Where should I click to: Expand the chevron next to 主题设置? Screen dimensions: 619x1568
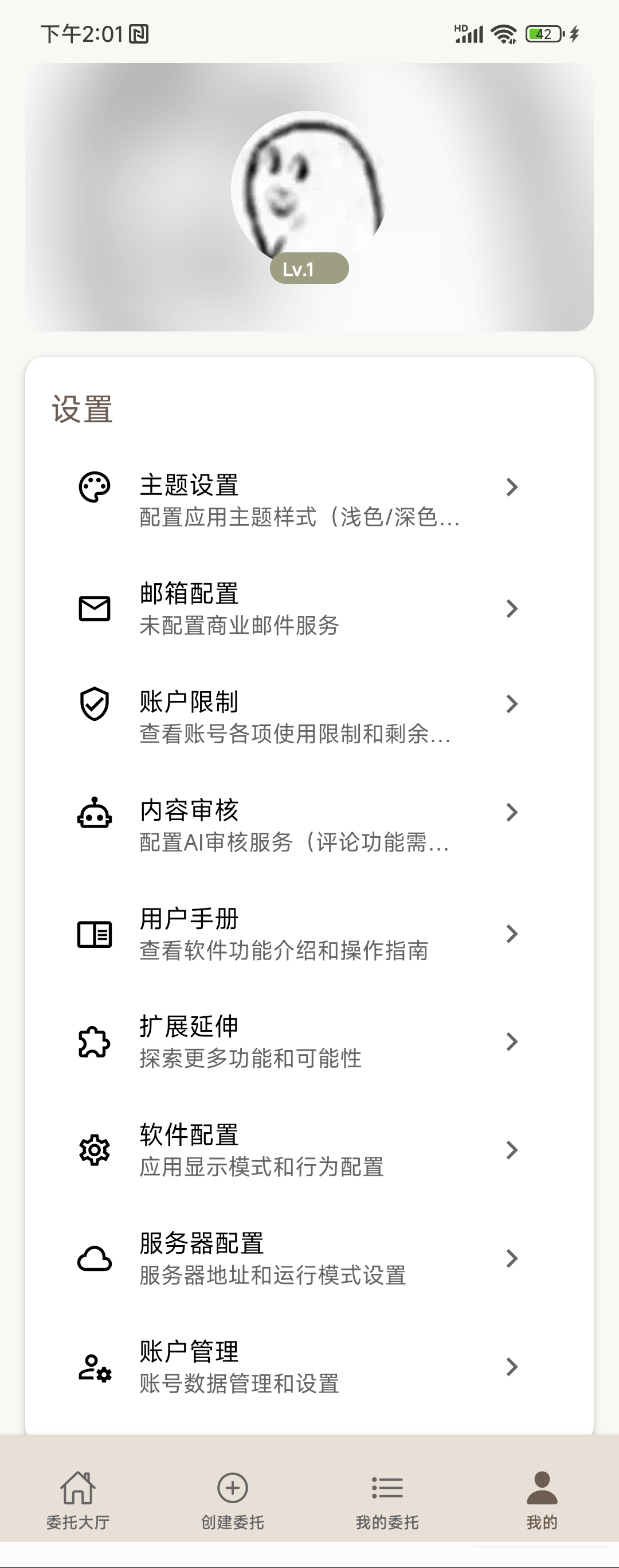(512, 487)
